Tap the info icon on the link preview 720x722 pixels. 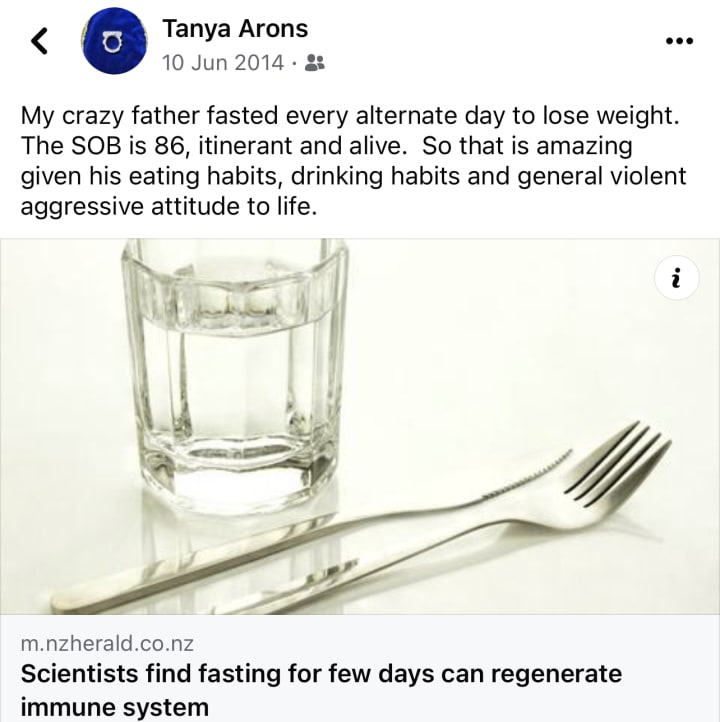click(677, 281)
